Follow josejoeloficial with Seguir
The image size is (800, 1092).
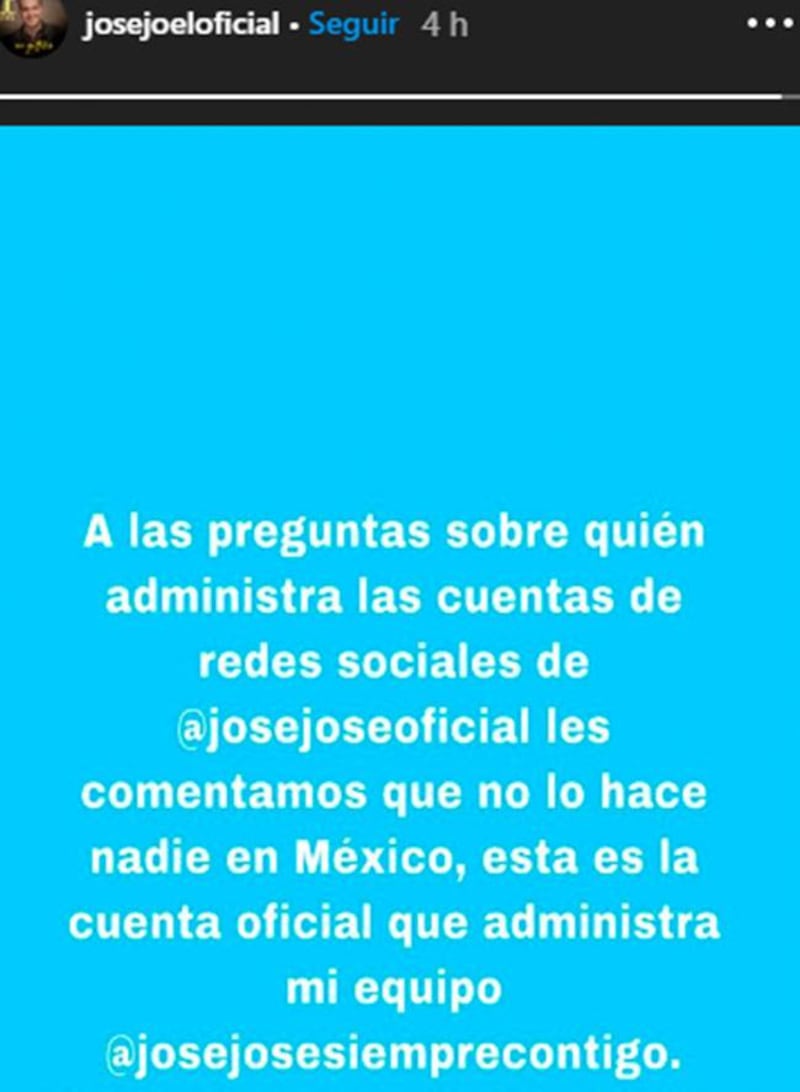point(352,26)
